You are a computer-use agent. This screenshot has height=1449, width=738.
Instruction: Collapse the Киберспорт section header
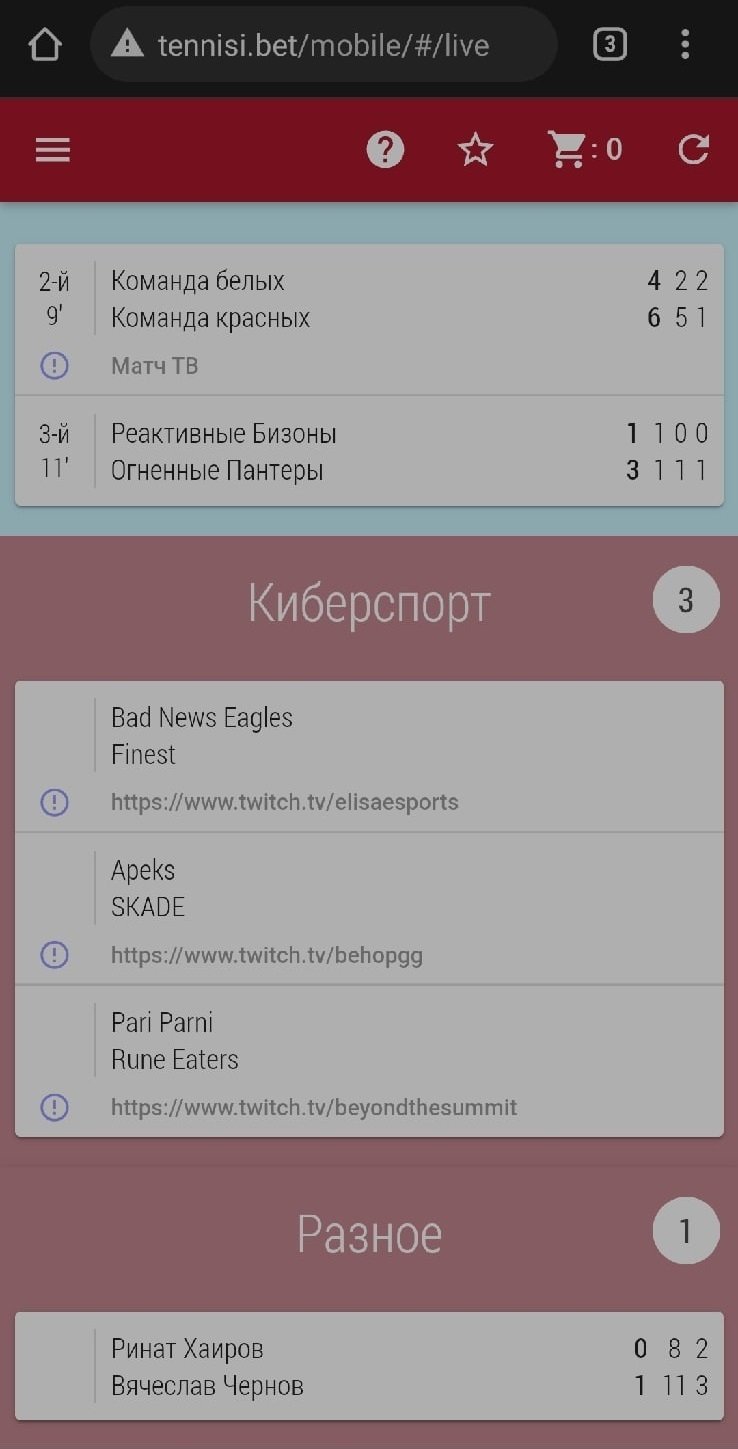[x=369, y=604]
